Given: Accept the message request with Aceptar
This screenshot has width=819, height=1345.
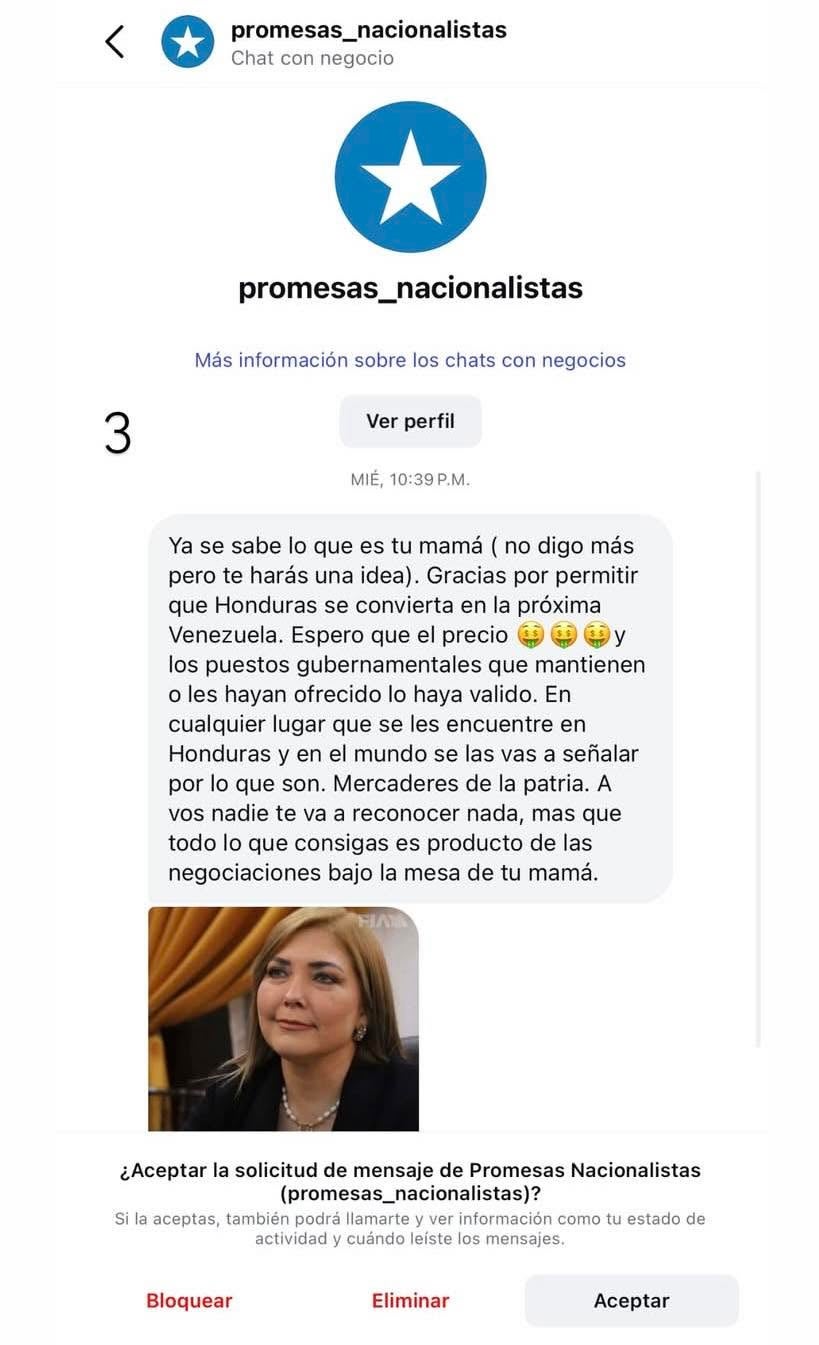Looking at the screenshot, I should point(631,1300).
